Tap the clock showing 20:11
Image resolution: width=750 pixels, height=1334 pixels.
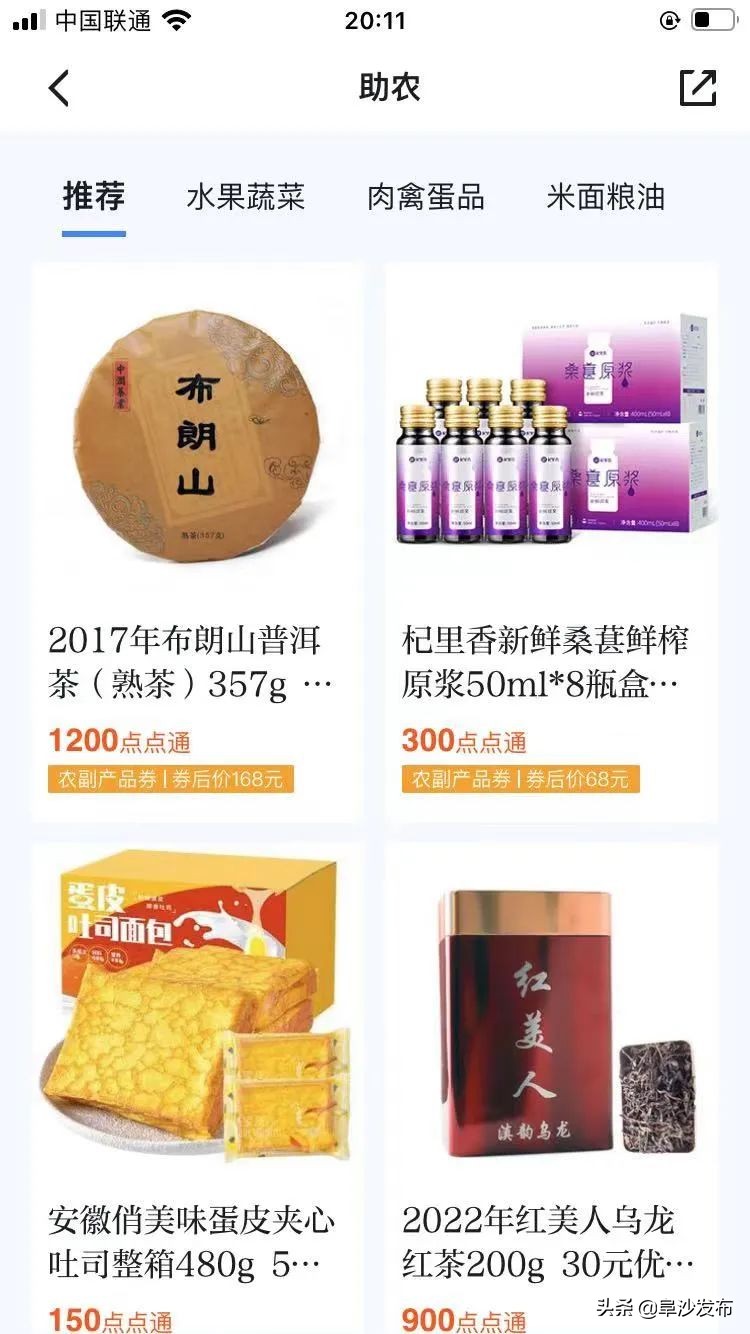point(375,19)
